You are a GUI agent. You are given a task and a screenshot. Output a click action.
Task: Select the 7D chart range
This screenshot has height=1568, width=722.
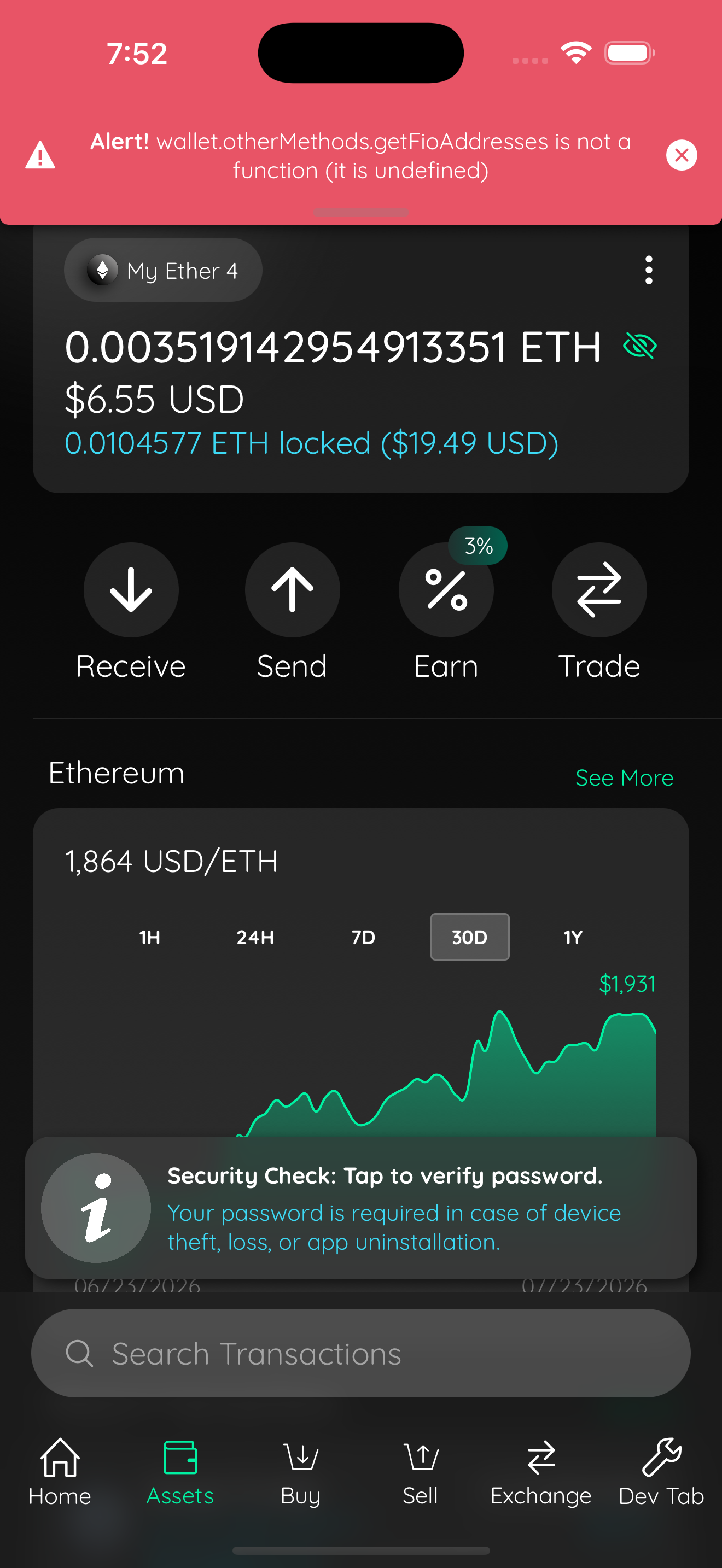click(x=363, y=937)
